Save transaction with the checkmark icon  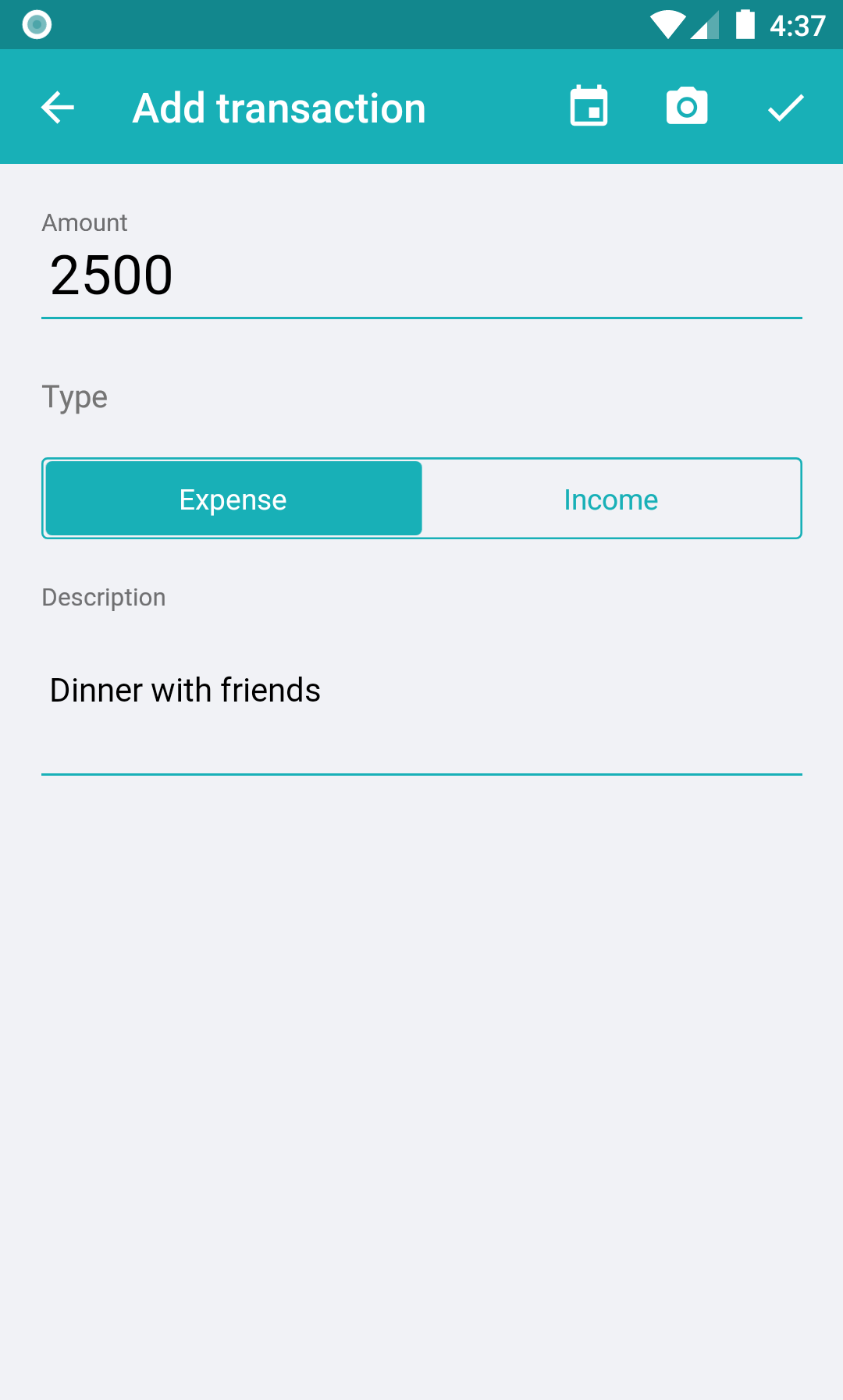point(785,107)
